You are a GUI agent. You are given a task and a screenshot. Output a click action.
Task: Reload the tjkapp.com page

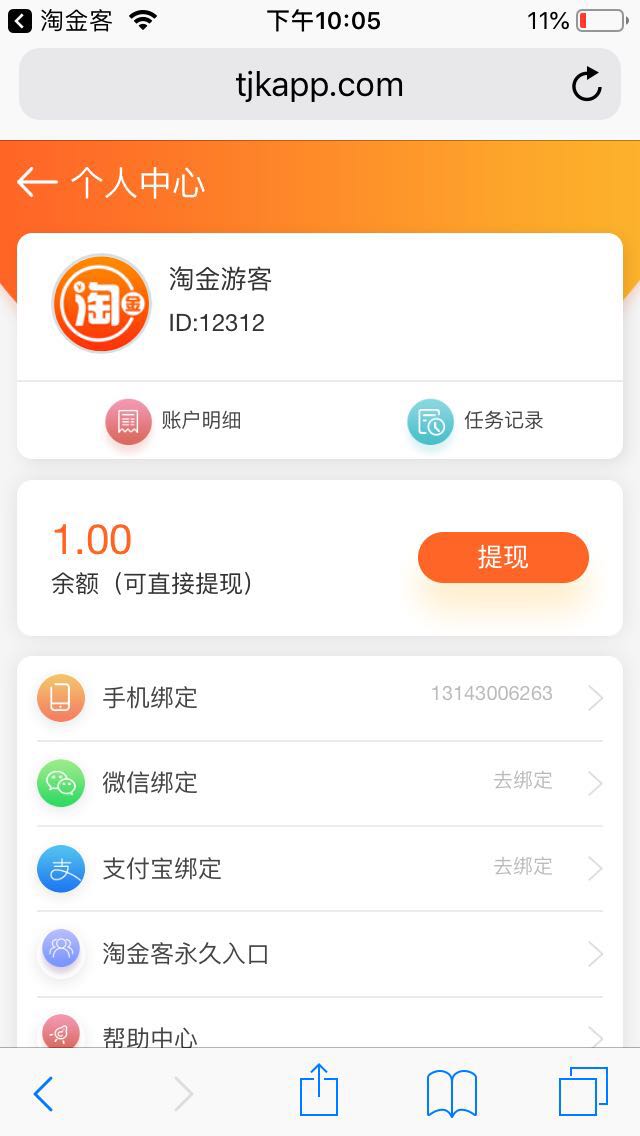tap(587, 85)
